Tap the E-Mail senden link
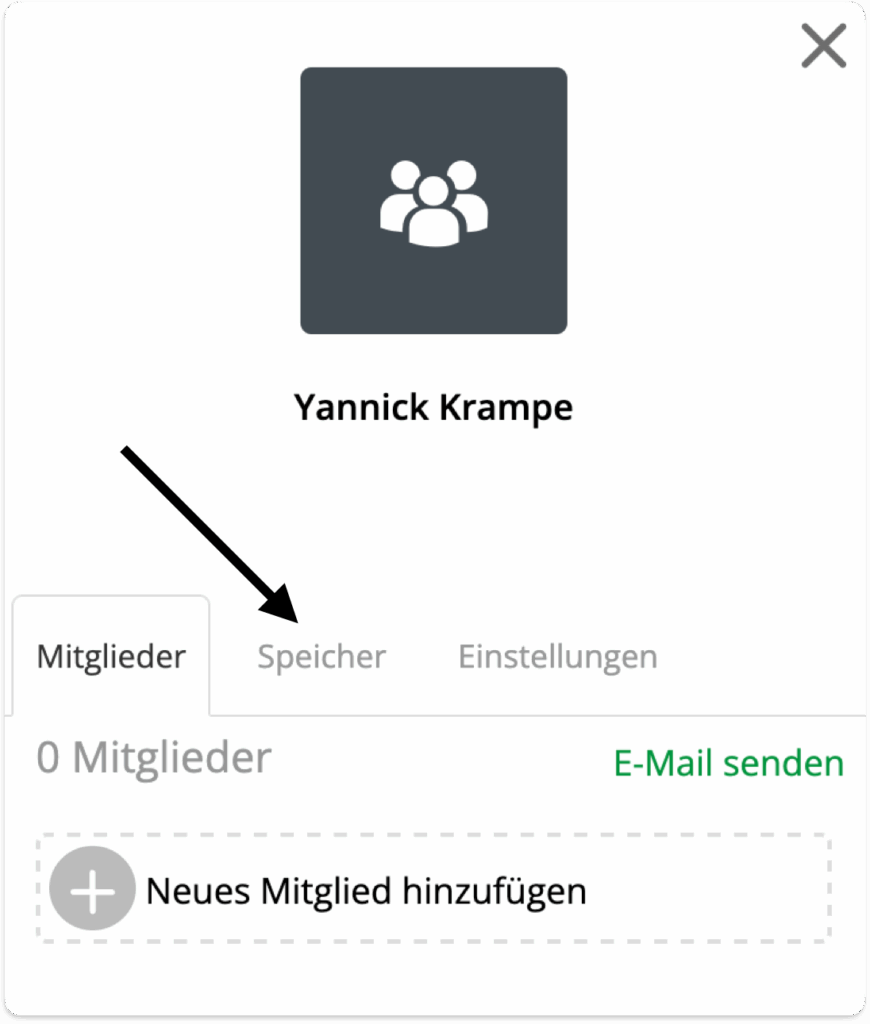The image size is (870, 1024). [728, 763]
